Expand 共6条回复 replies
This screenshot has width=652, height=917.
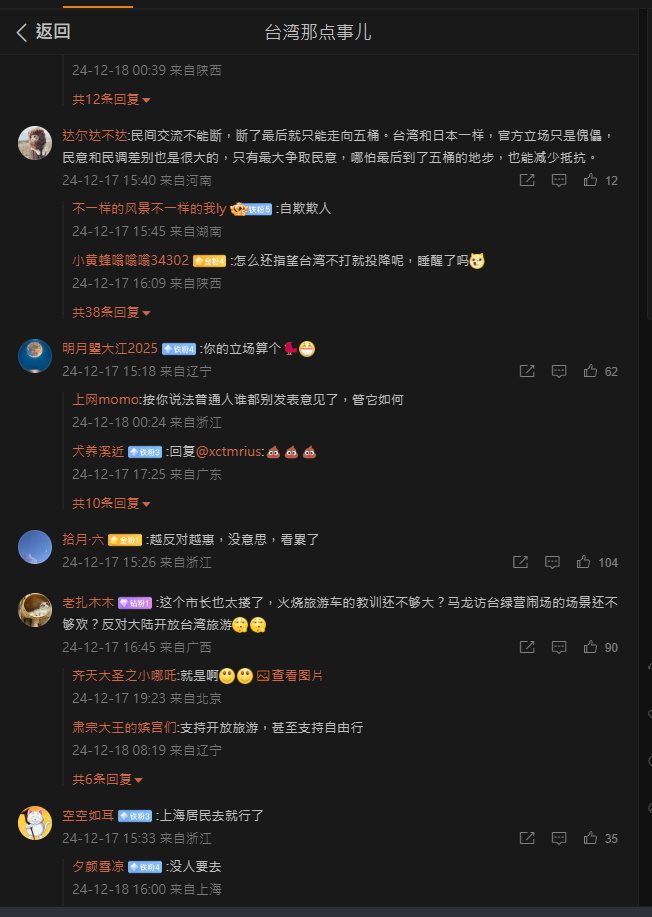(107, 779)
